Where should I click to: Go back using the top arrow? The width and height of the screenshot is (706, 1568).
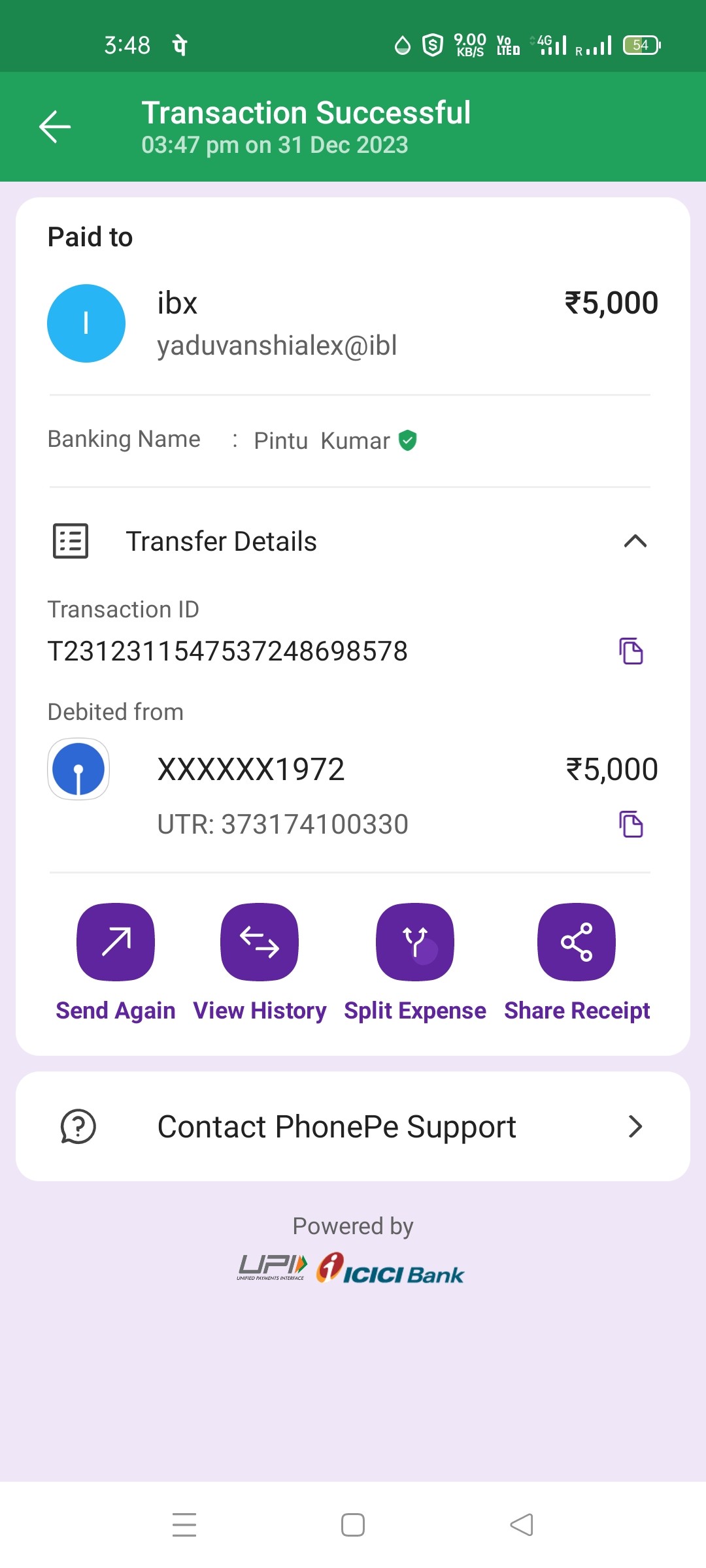tap(55, 127)
